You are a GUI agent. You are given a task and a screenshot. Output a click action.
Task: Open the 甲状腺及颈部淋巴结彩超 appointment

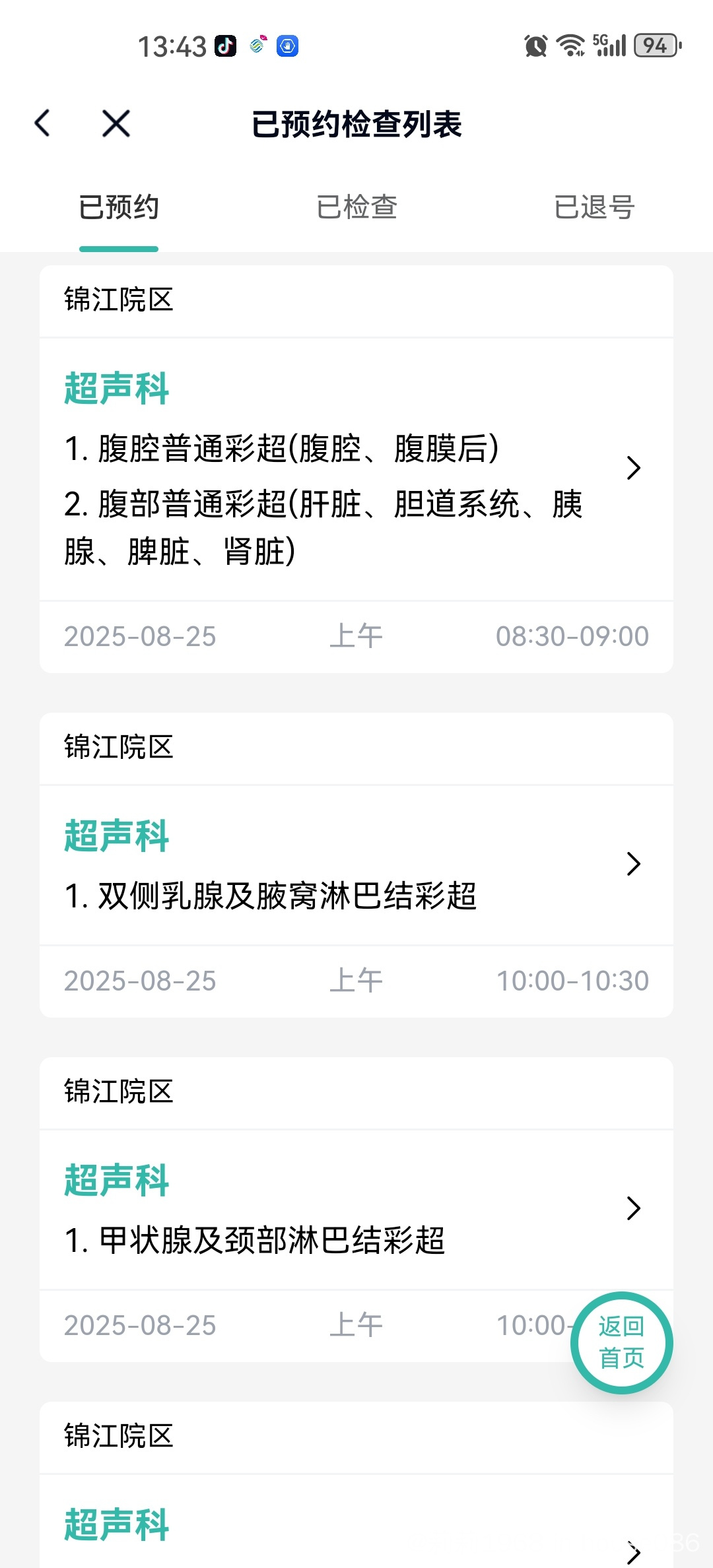(x=356, y=1210)
